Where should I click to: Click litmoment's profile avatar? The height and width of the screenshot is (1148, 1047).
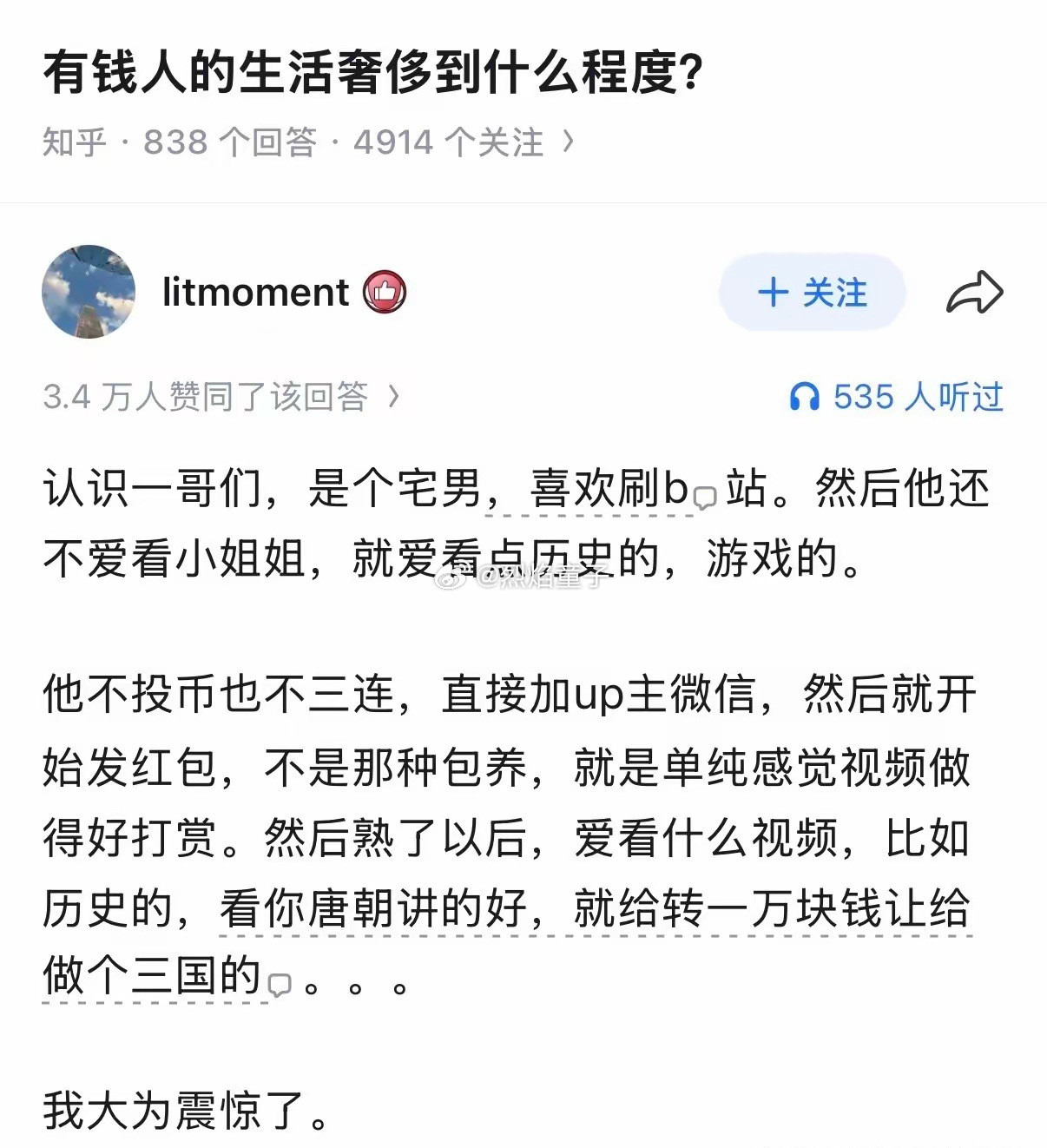(x=89, y=292)
